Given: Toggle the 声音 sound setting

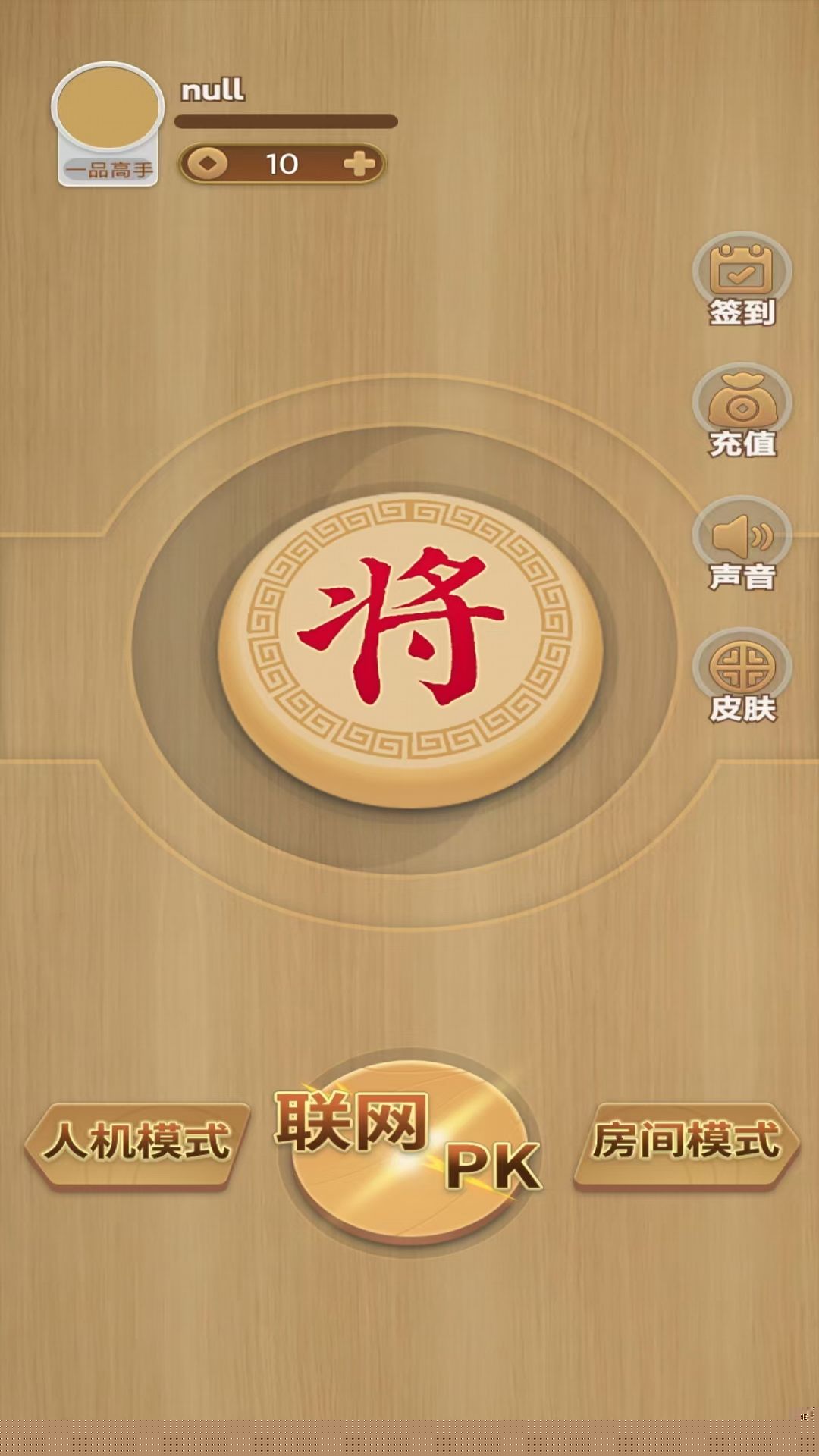Looking at the screenshot, I should [x=742, y=544].
